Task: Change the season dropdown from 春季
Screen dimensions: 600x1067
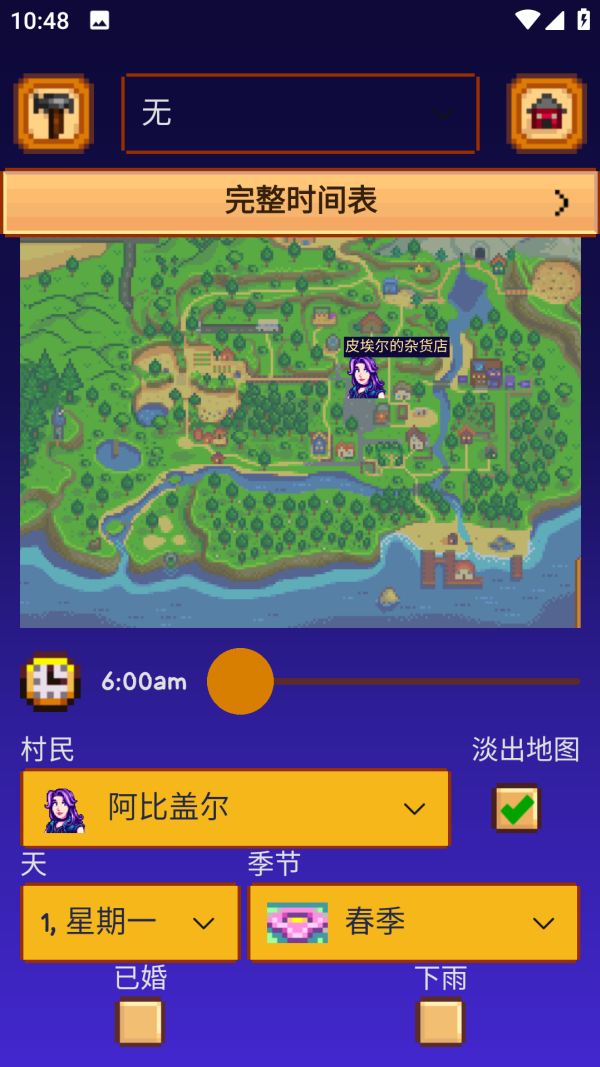Action: 413,922
